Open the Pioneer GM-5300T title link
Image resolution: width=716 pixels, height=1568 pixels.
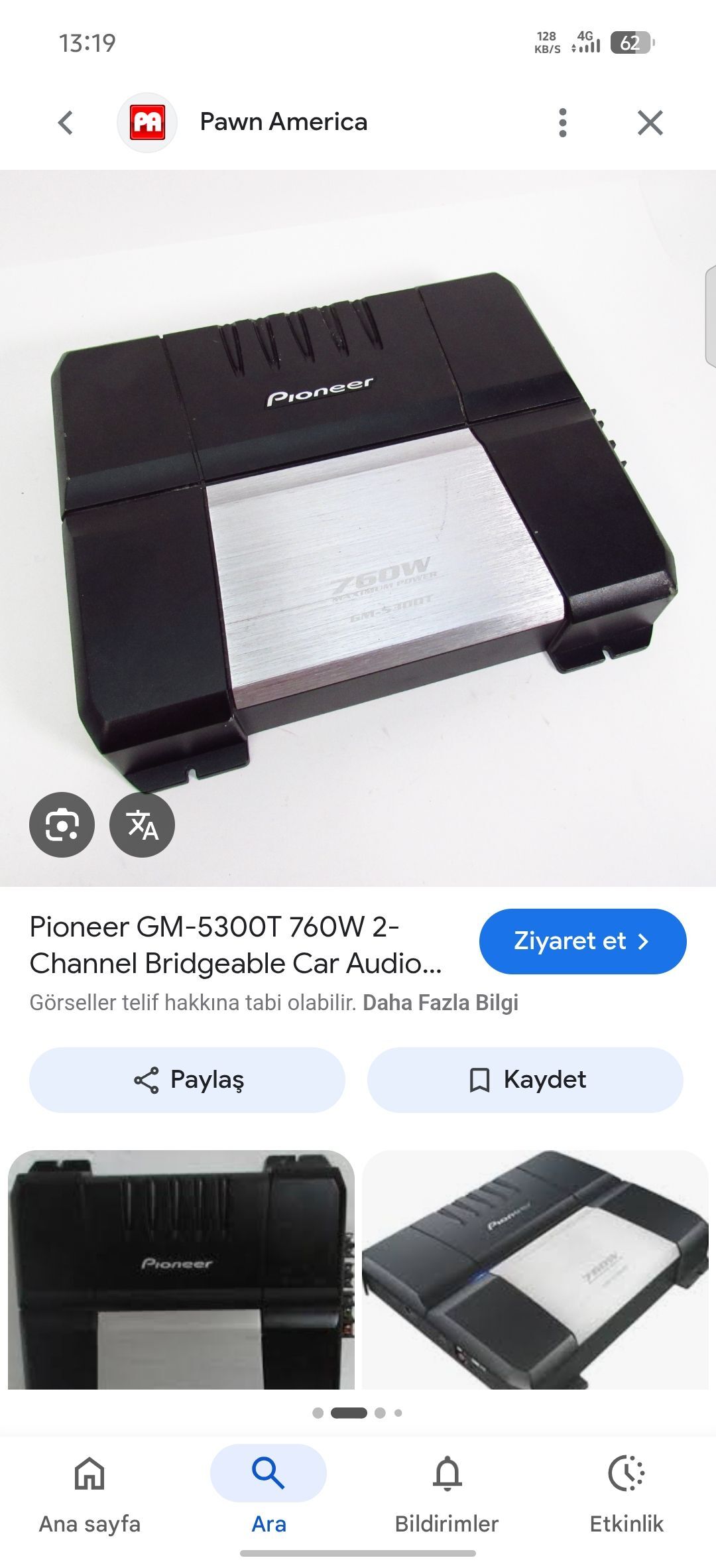click(235, 945)
